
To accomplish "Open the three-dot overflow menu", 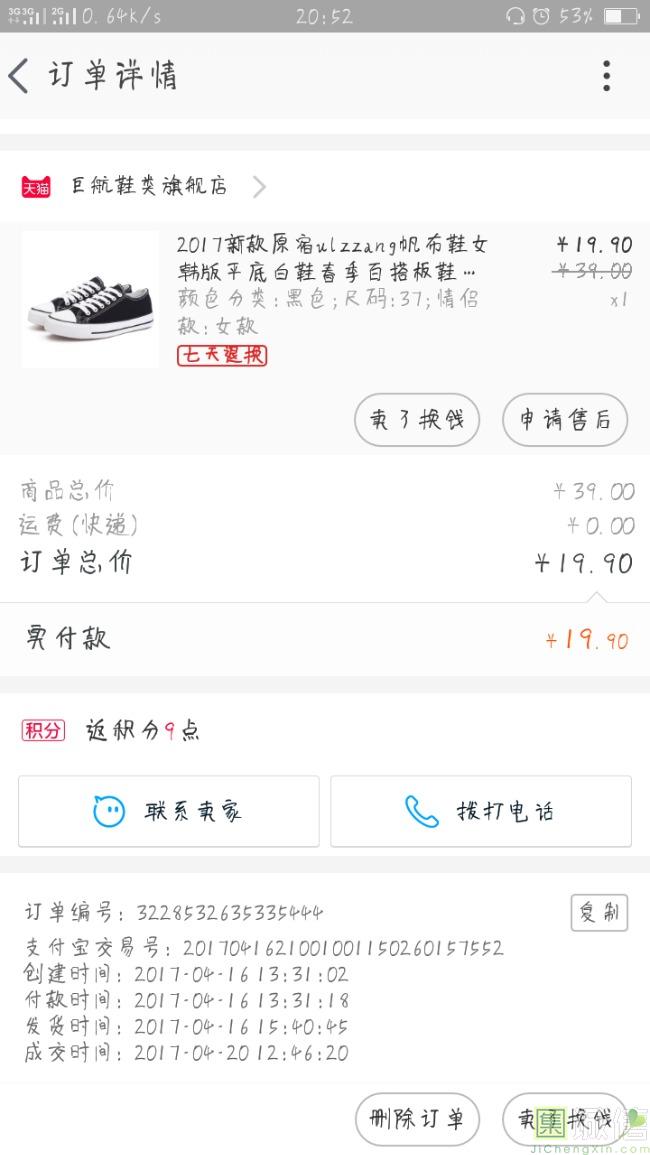I will click(x=606, y=76).
